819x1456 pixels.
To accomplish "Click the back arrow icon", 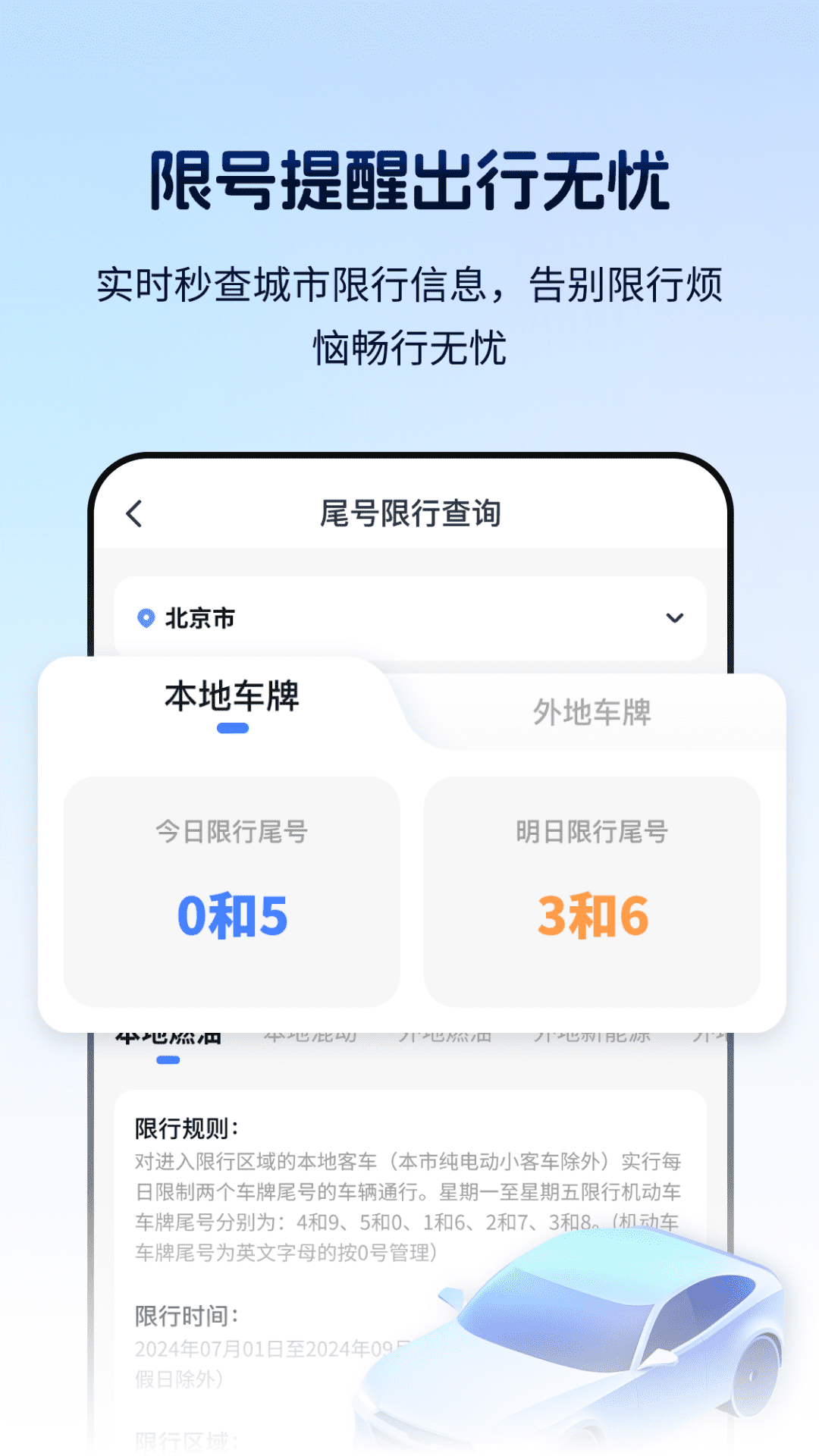I will click(x=135, y=512).
